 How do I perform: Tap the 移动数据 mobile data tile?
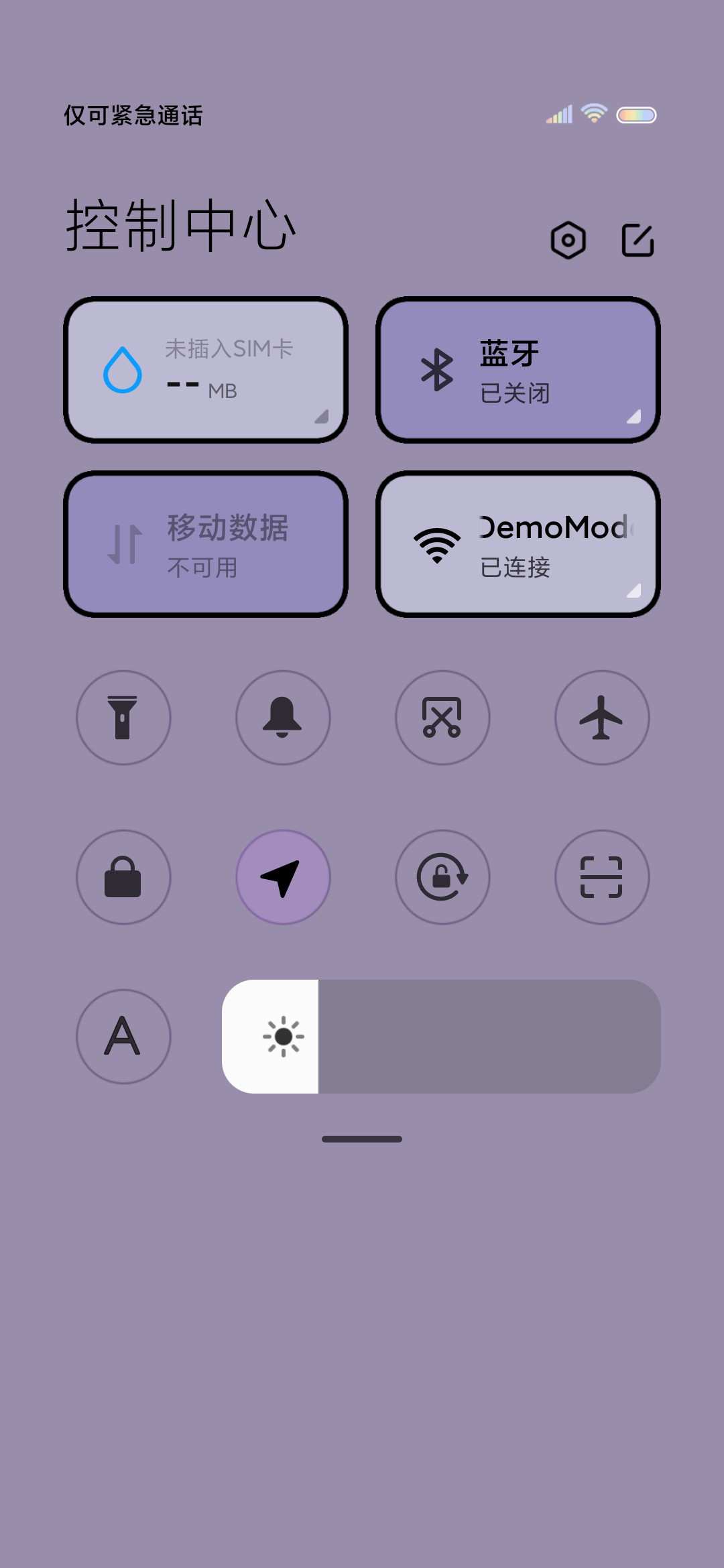point(206,544)
